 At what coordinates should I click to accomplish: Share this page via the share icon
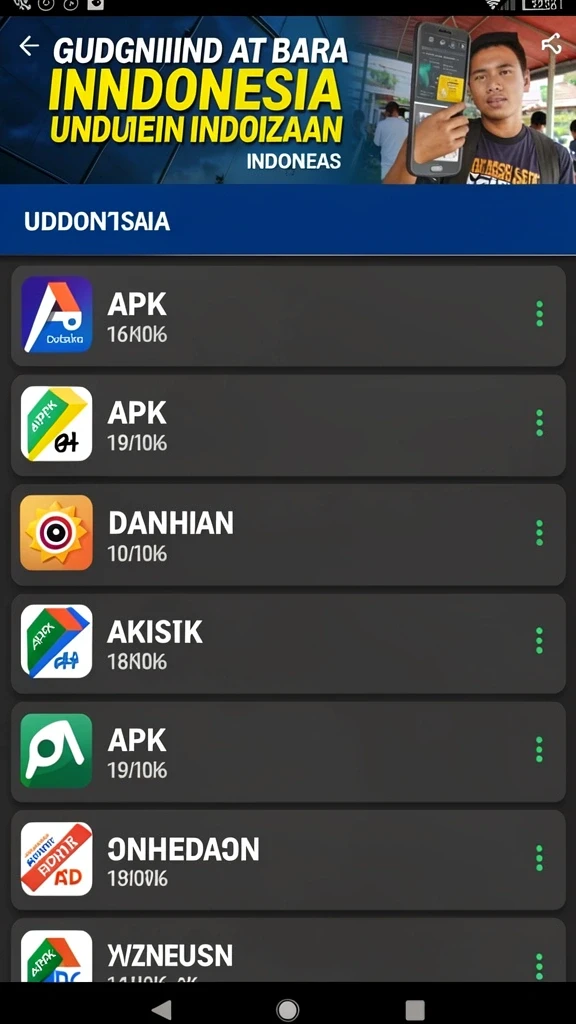point(551,44)
